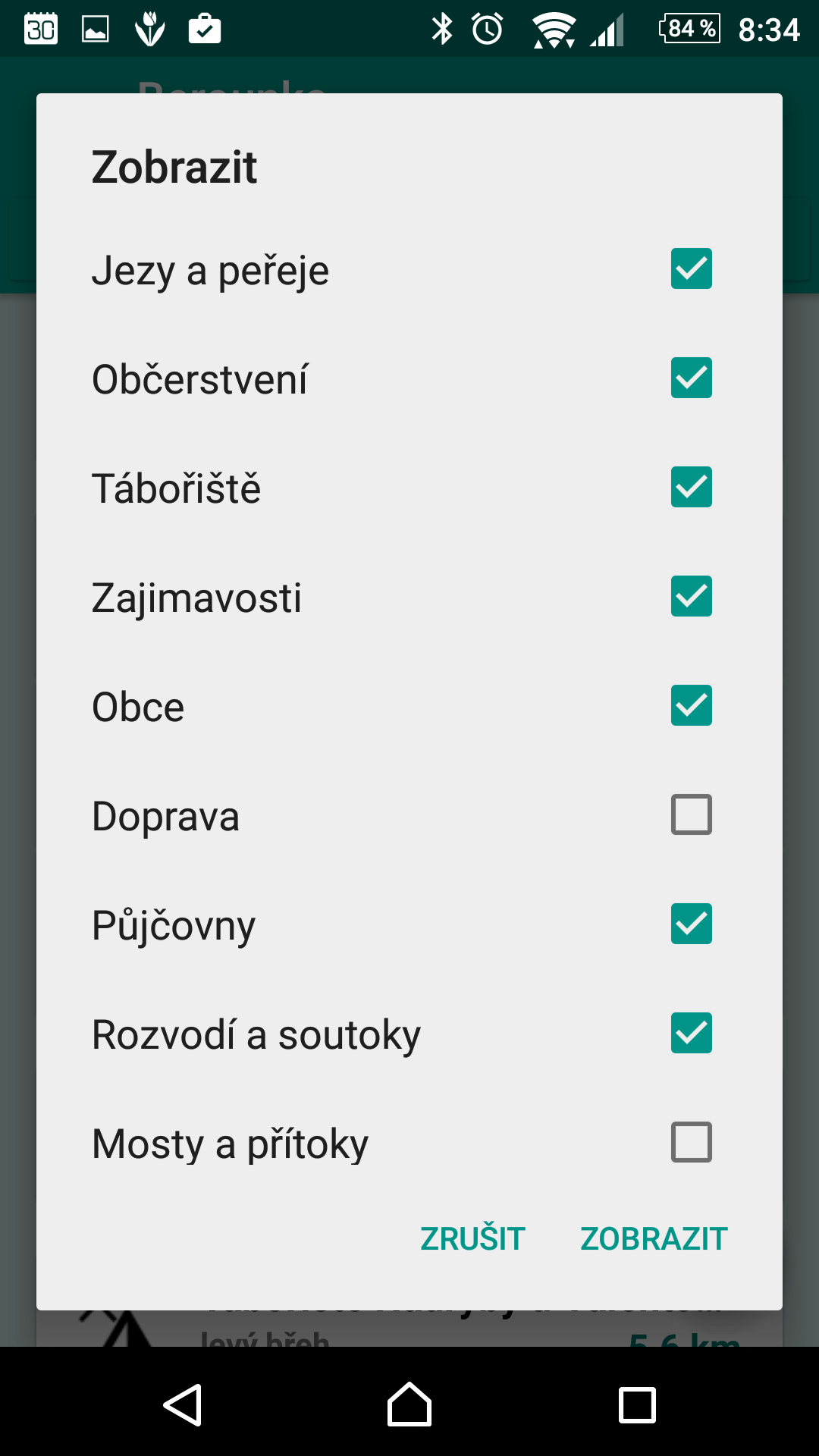
Task: Go back using the system back button
Action: pos(183,1404)
